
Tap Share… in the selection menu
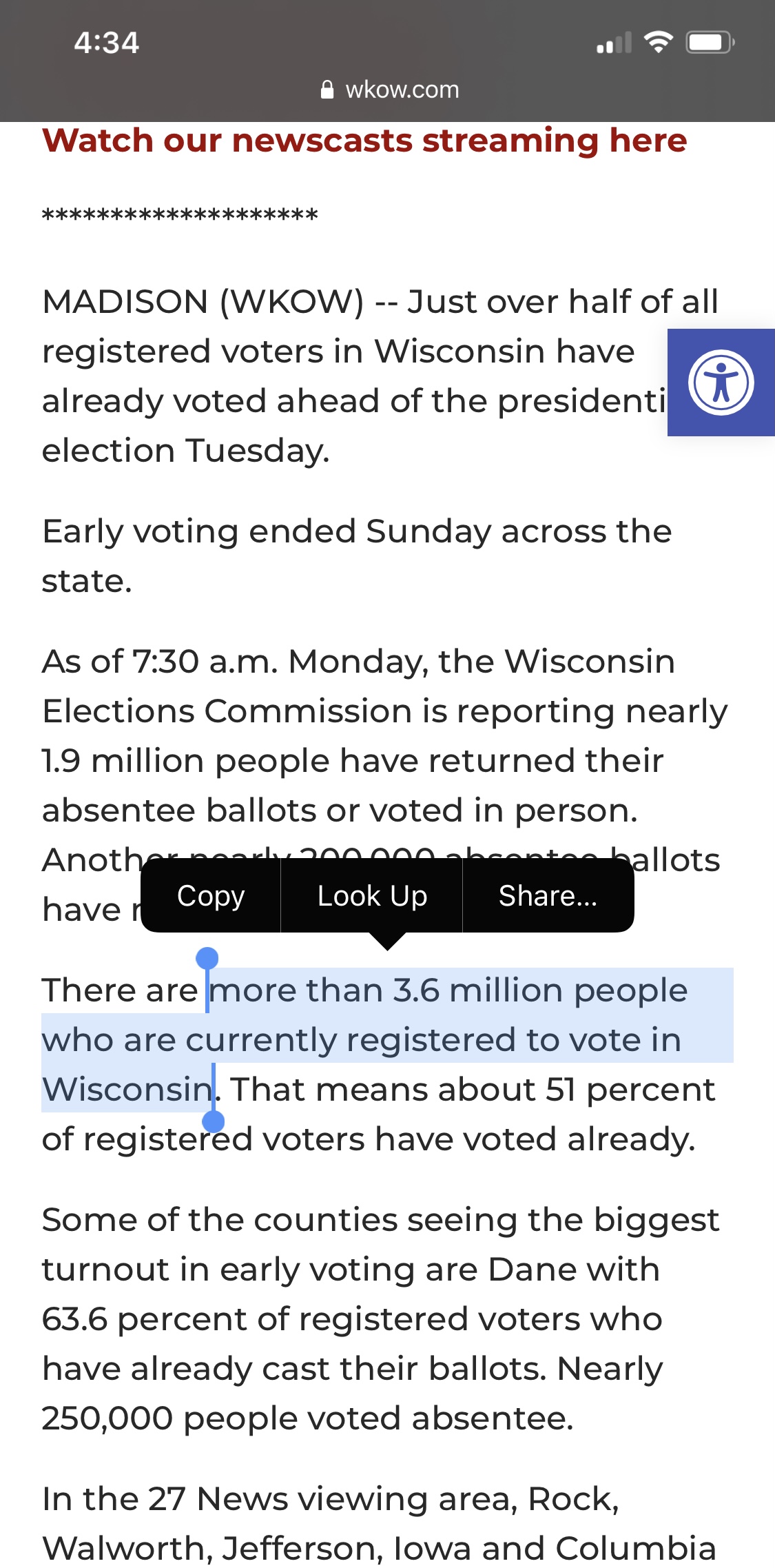(x=548, y=895)
